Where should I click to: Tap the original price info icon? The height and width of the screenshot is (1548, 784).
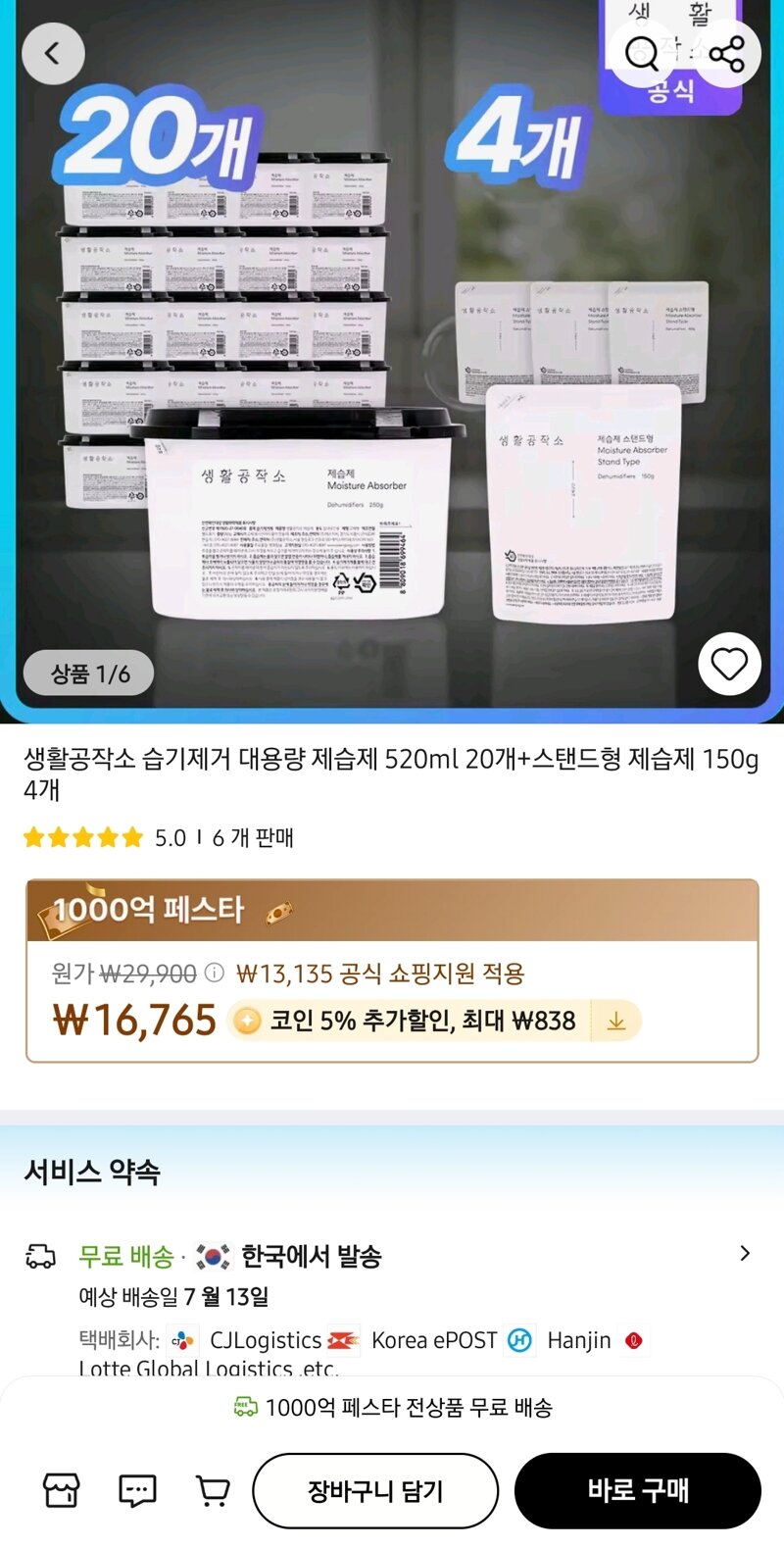pos(214,973)
